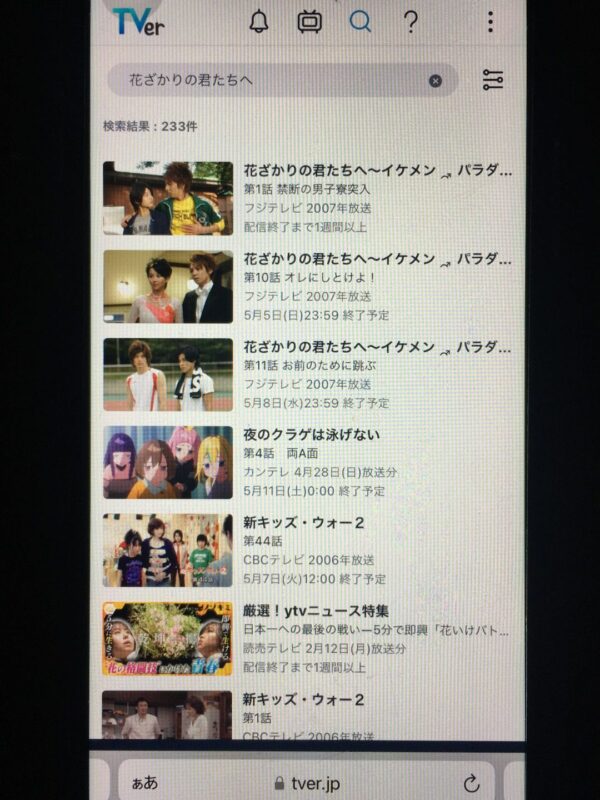Screen dimensions: 600x800
Task: Open the TVer home logo
Action: tap(140, 21)
